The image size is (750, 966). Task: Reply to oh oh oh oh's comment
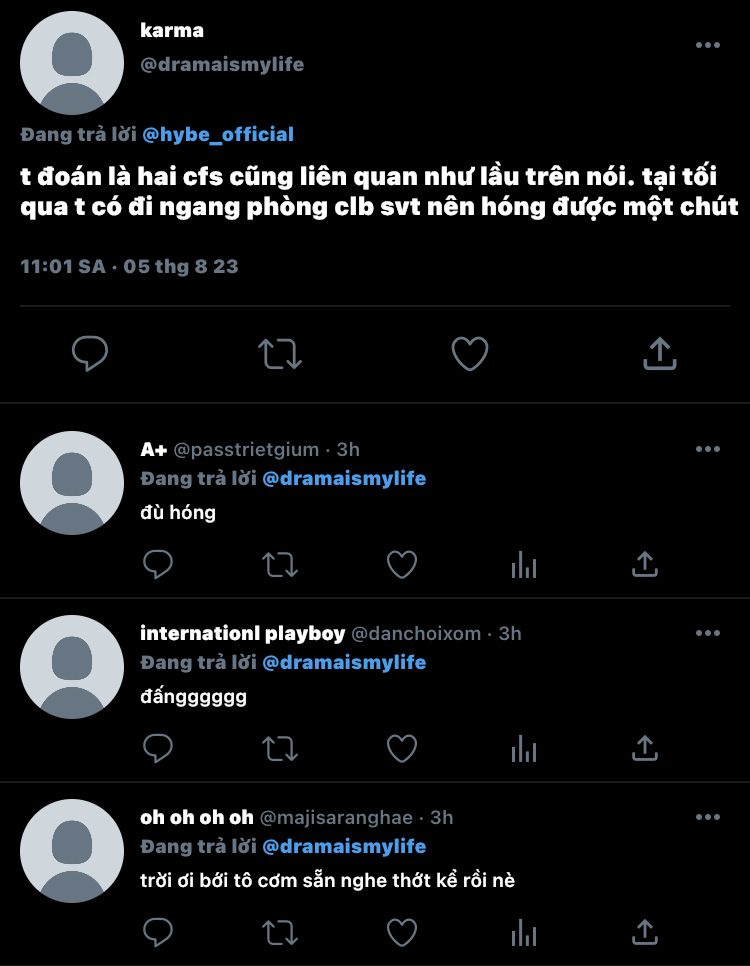pyautogui.click(x=158, y=932)
